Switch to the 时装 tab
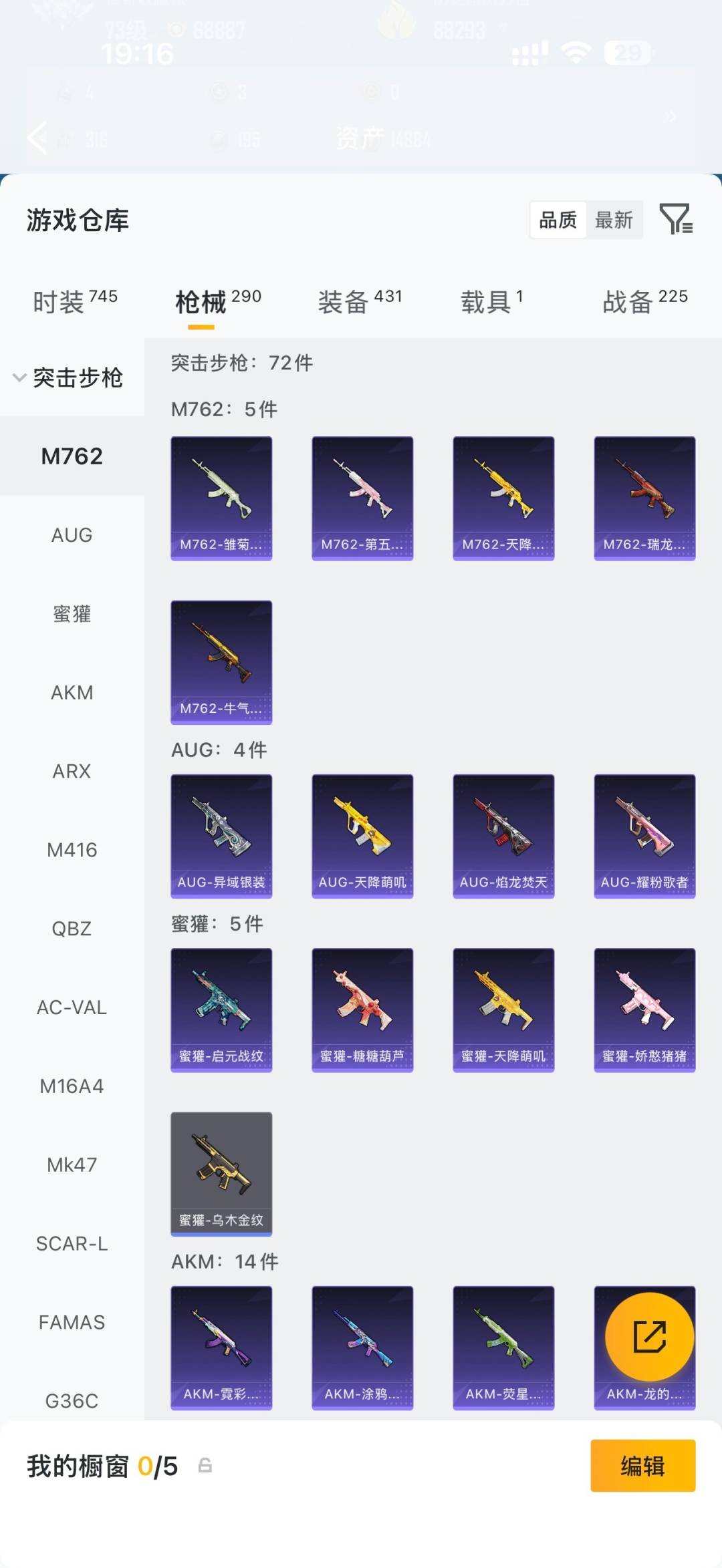 (x=75, y=301)
